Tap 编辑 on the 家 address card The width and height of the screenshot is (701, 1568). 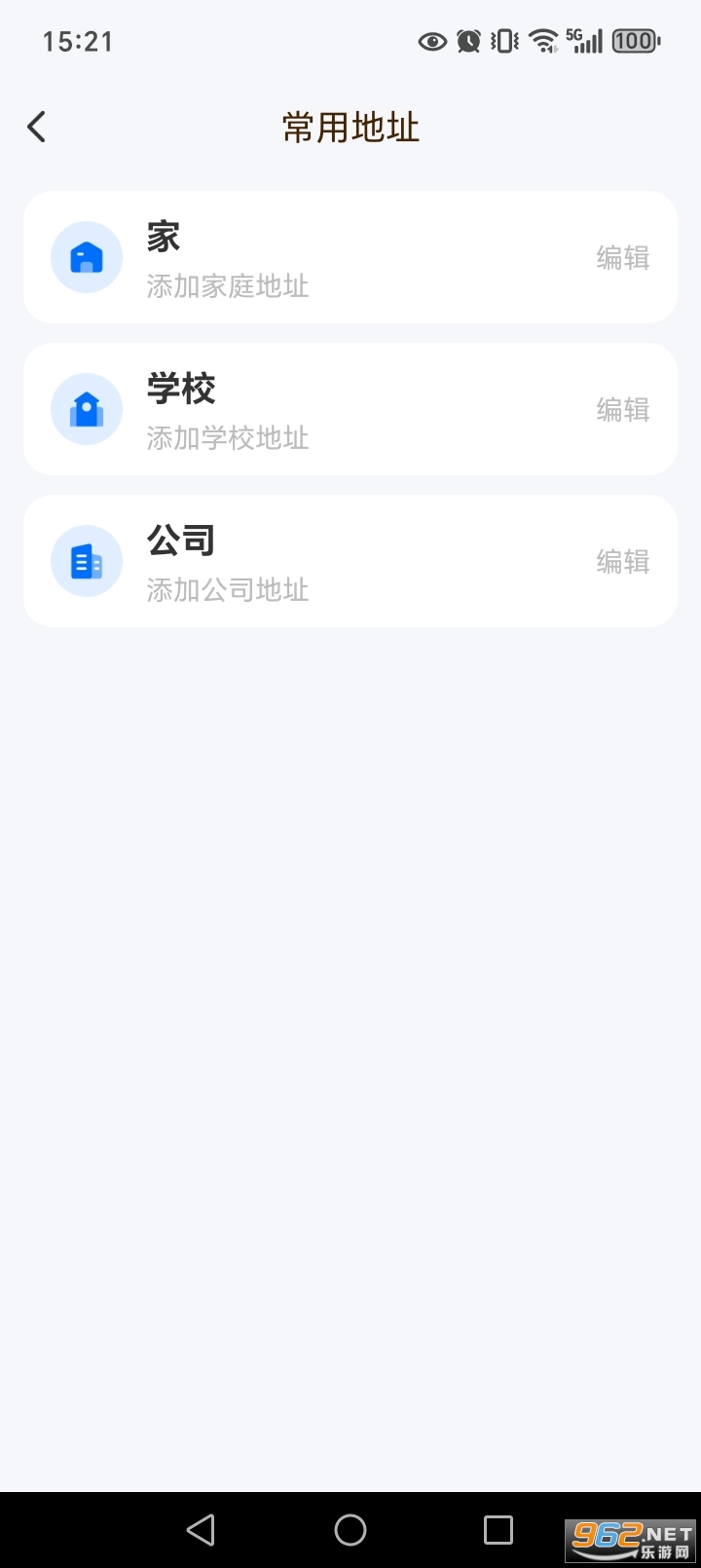pyautogui.click(x=622, y=257)
